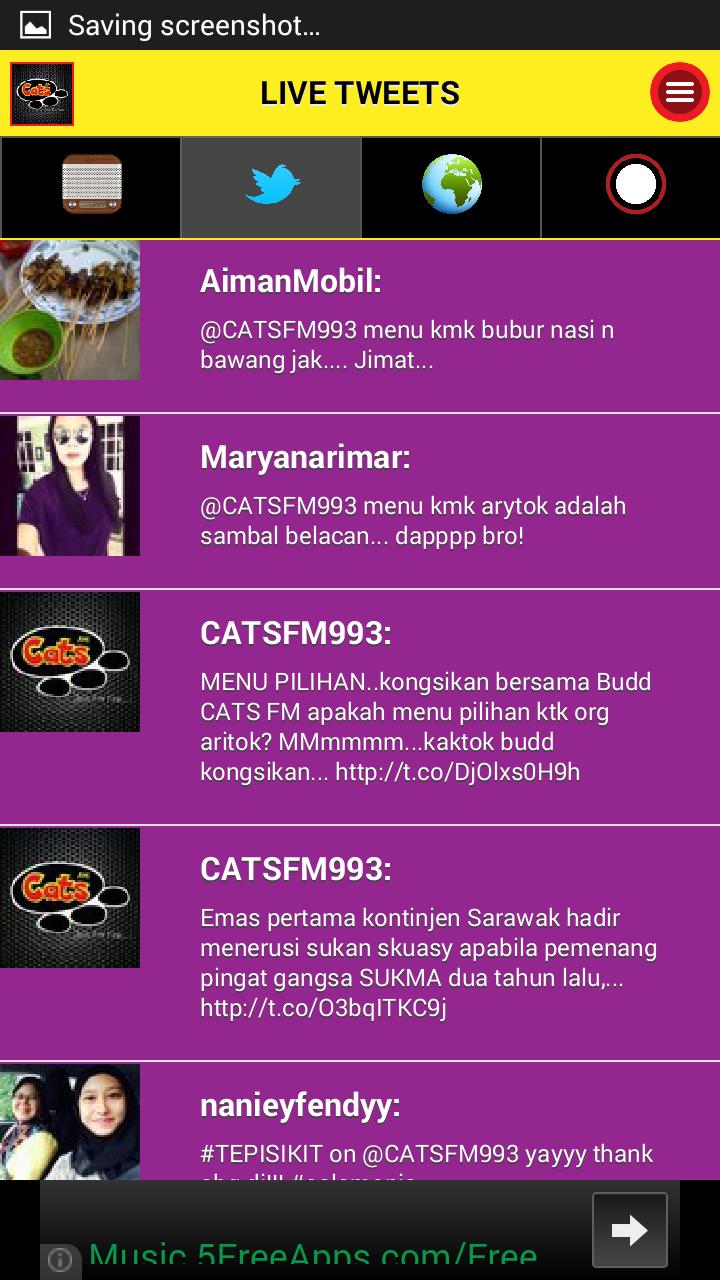Switch to the radio player tab

click(x=91, y=185)
